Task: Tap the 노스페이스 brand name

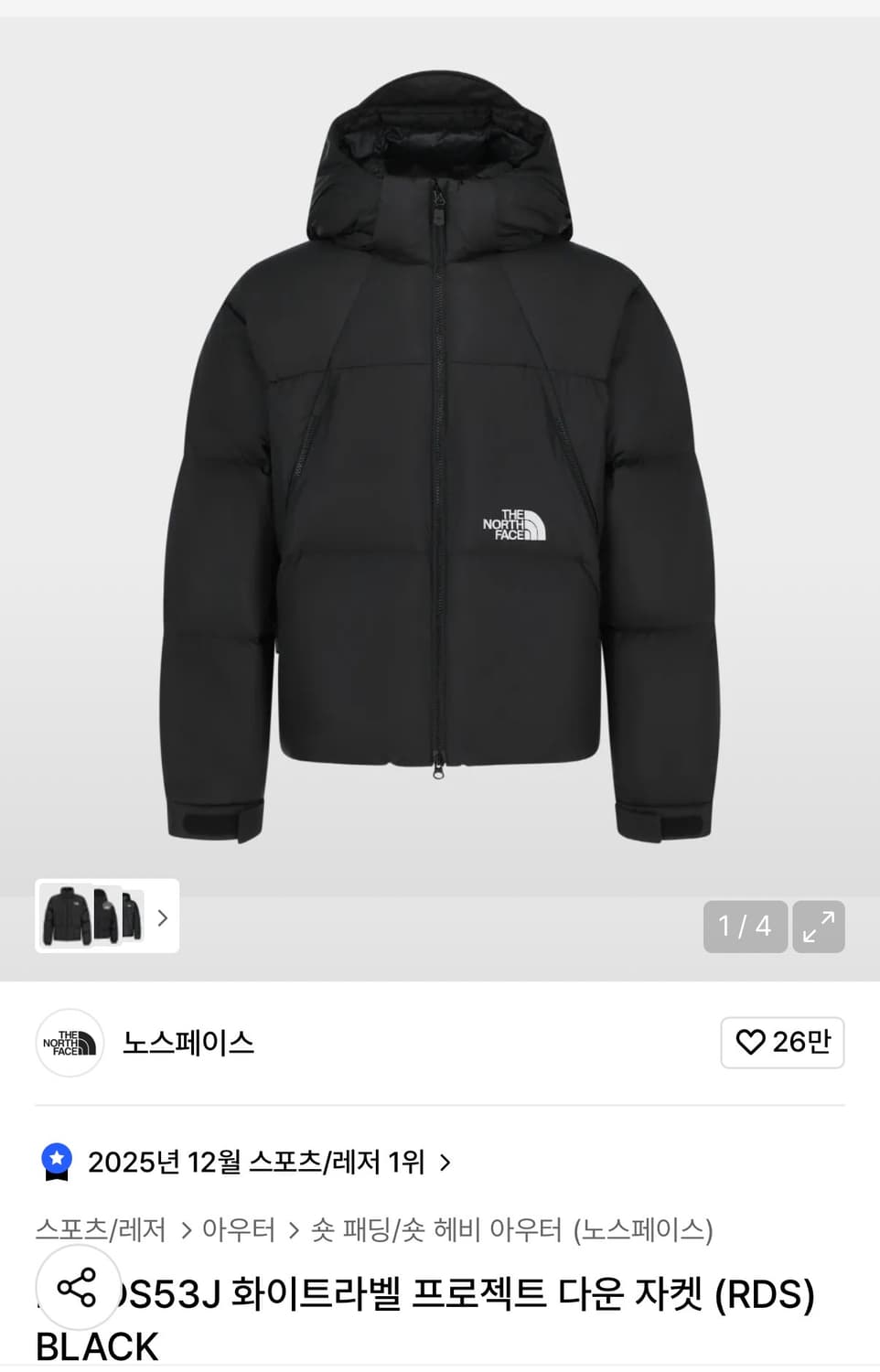Action: [x=188, y=1043]
